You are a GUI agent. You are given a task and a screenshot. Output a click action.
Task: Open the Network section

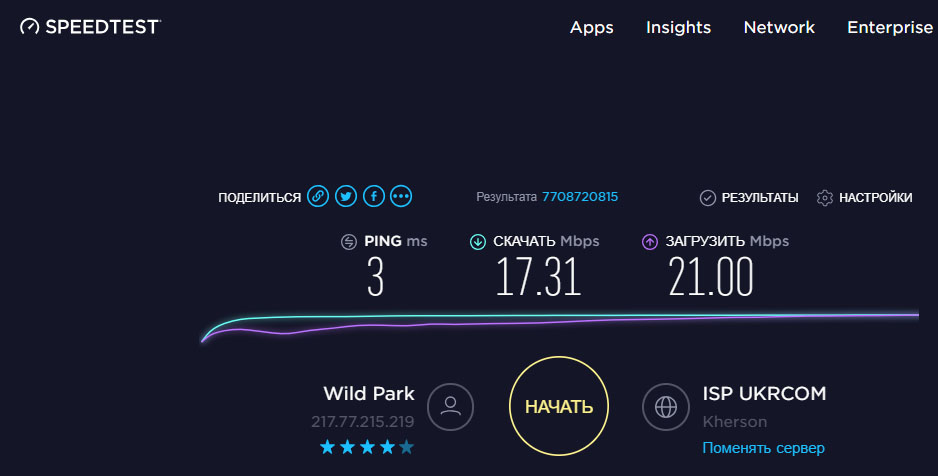(779, 28)
